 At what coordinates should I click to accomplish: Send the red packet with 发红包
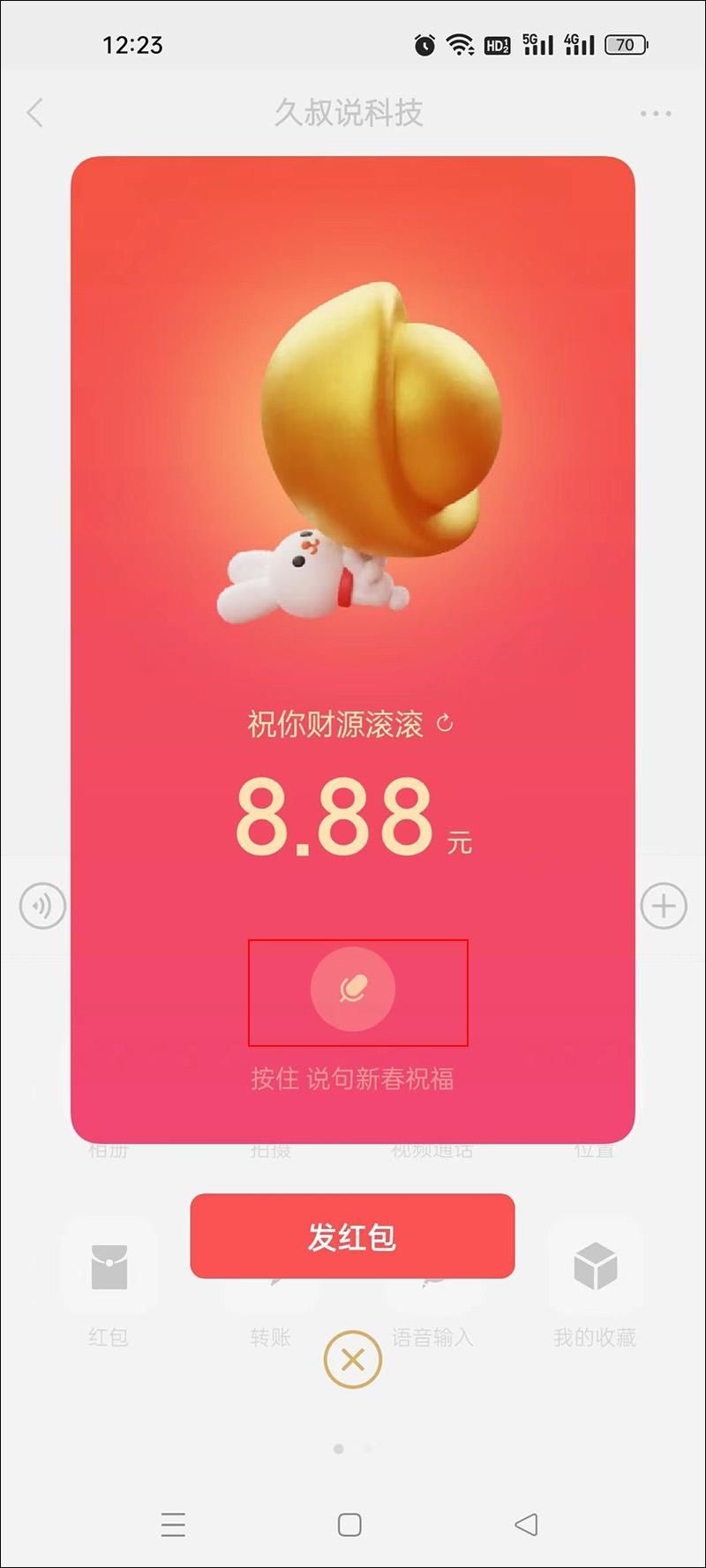352,1236
